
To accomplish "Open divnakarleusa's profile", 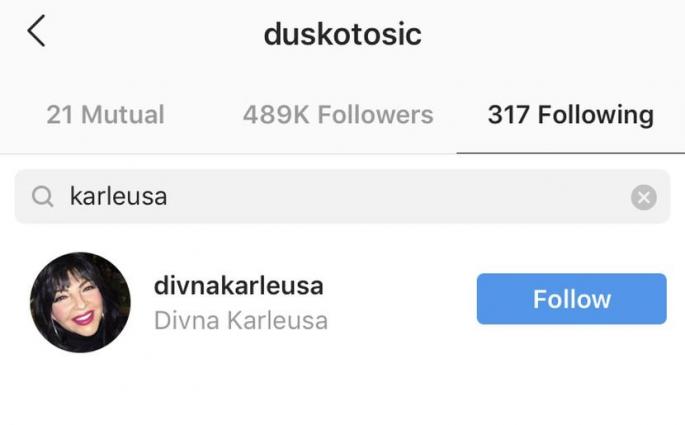I will pyautogui.click(x=238, y=286).
